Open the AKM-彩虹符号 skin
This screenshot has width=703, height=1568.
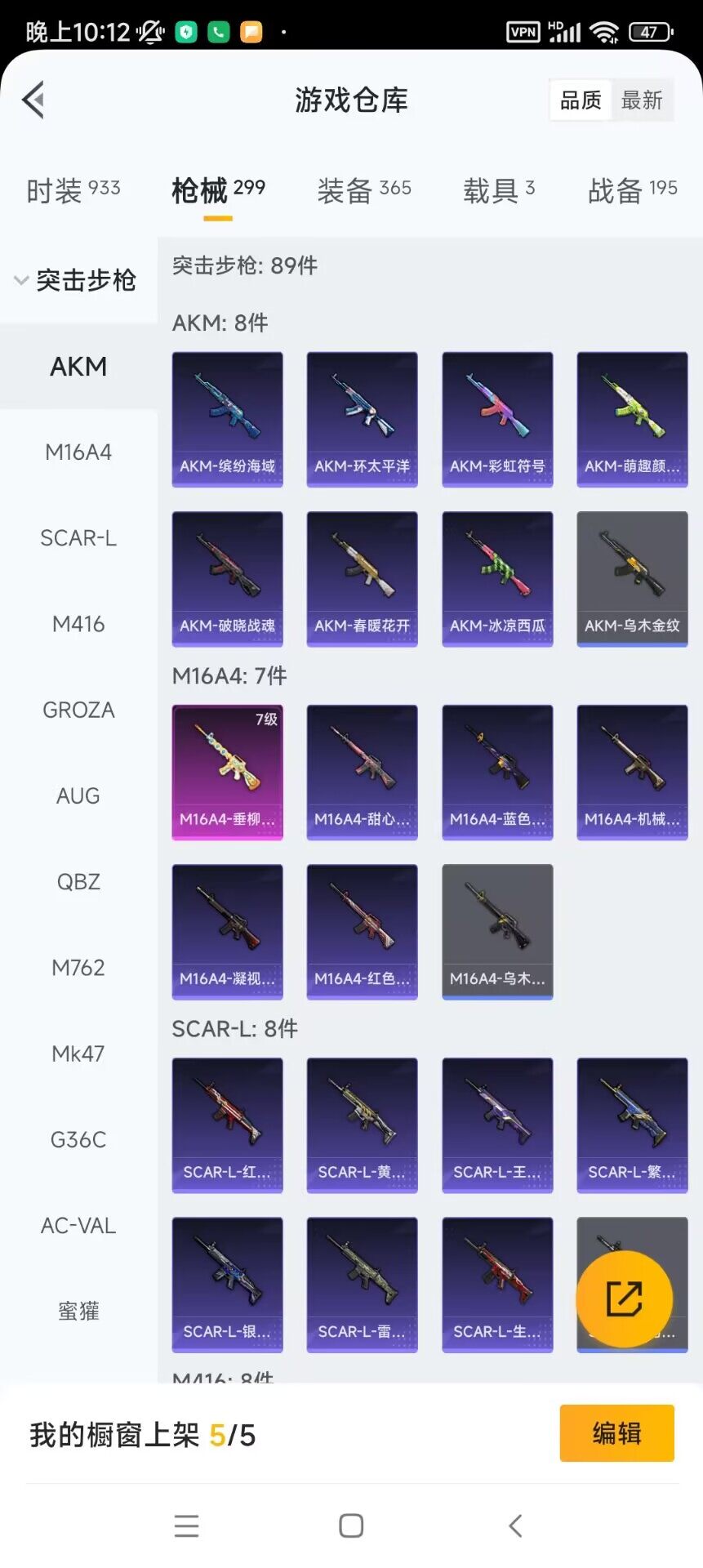497,419
